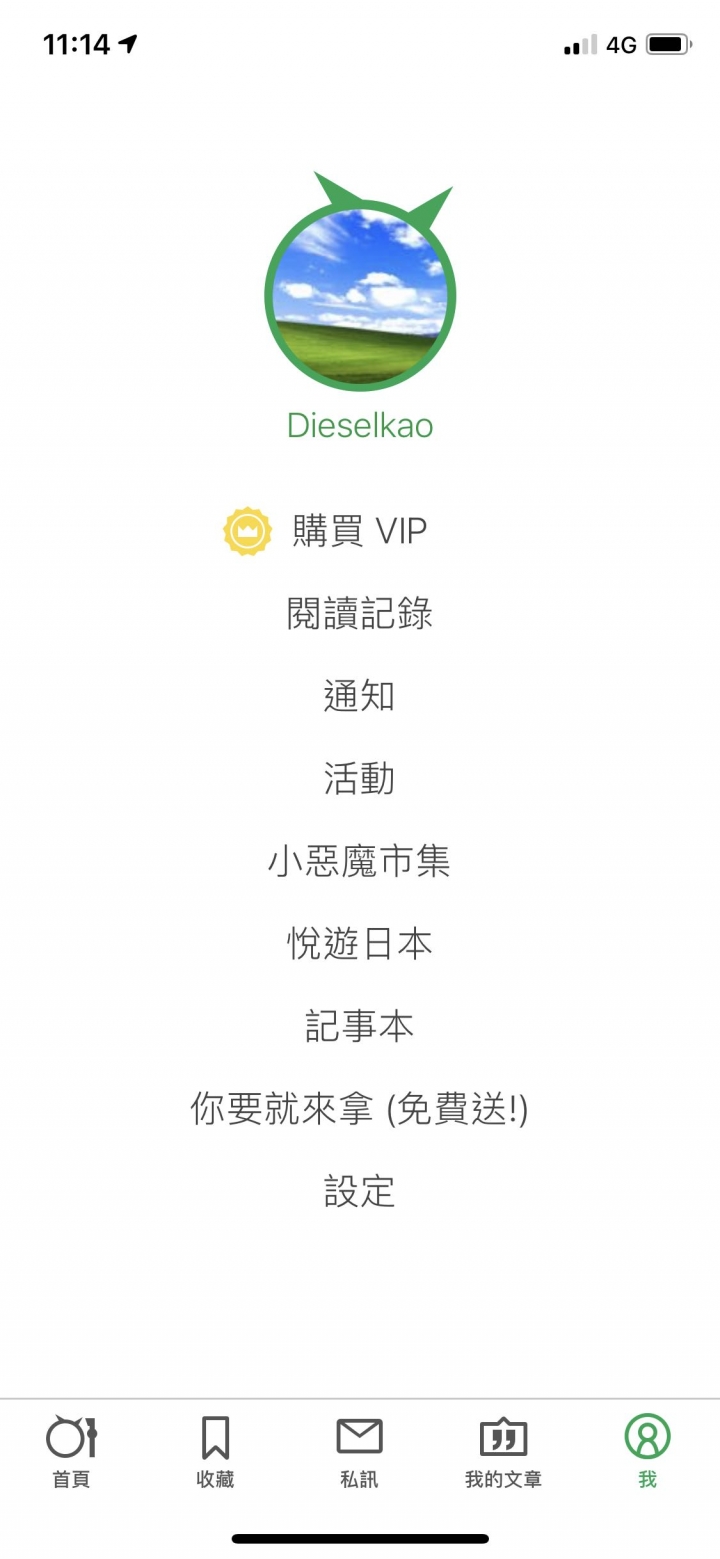The height and width of the screenshot is (1559, 720).
Task: Open the 記事本 notebook
Action: (360, 1027)
